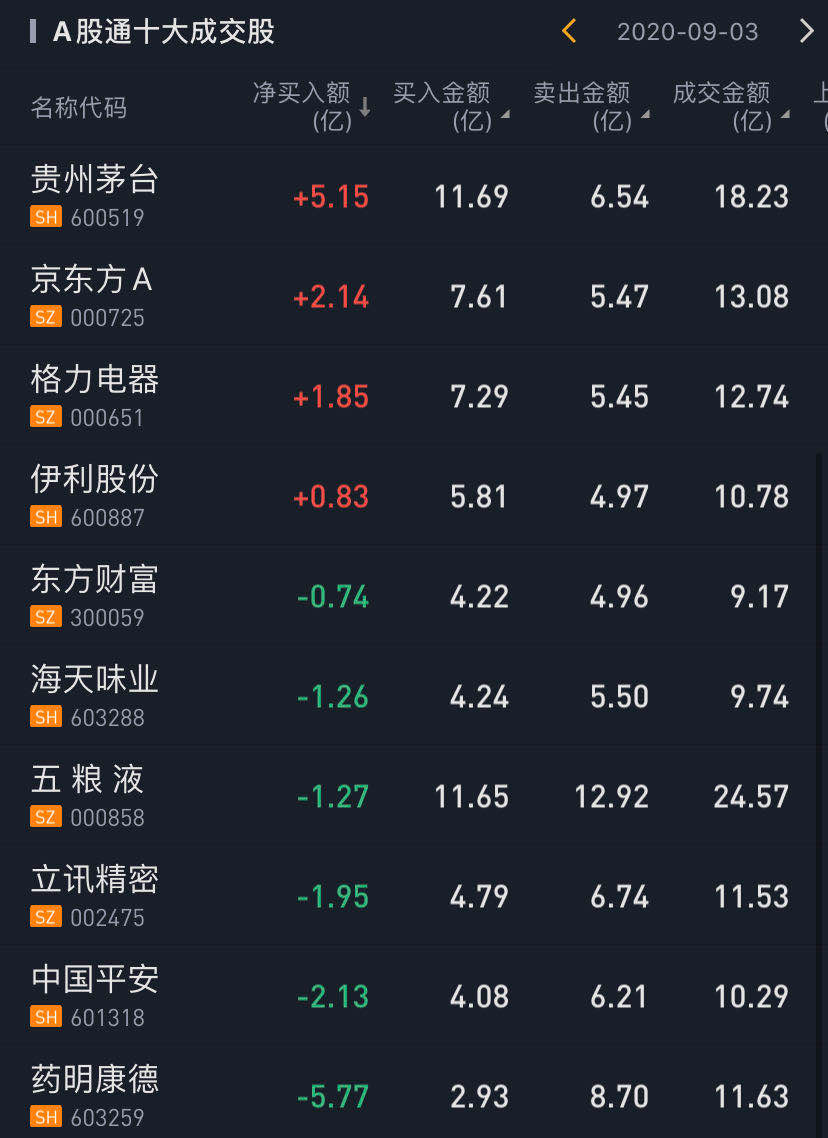The height and width of the screenshot is (1138, 828).
Task: Open 中国平安 stock details
Action: (95, 996)
